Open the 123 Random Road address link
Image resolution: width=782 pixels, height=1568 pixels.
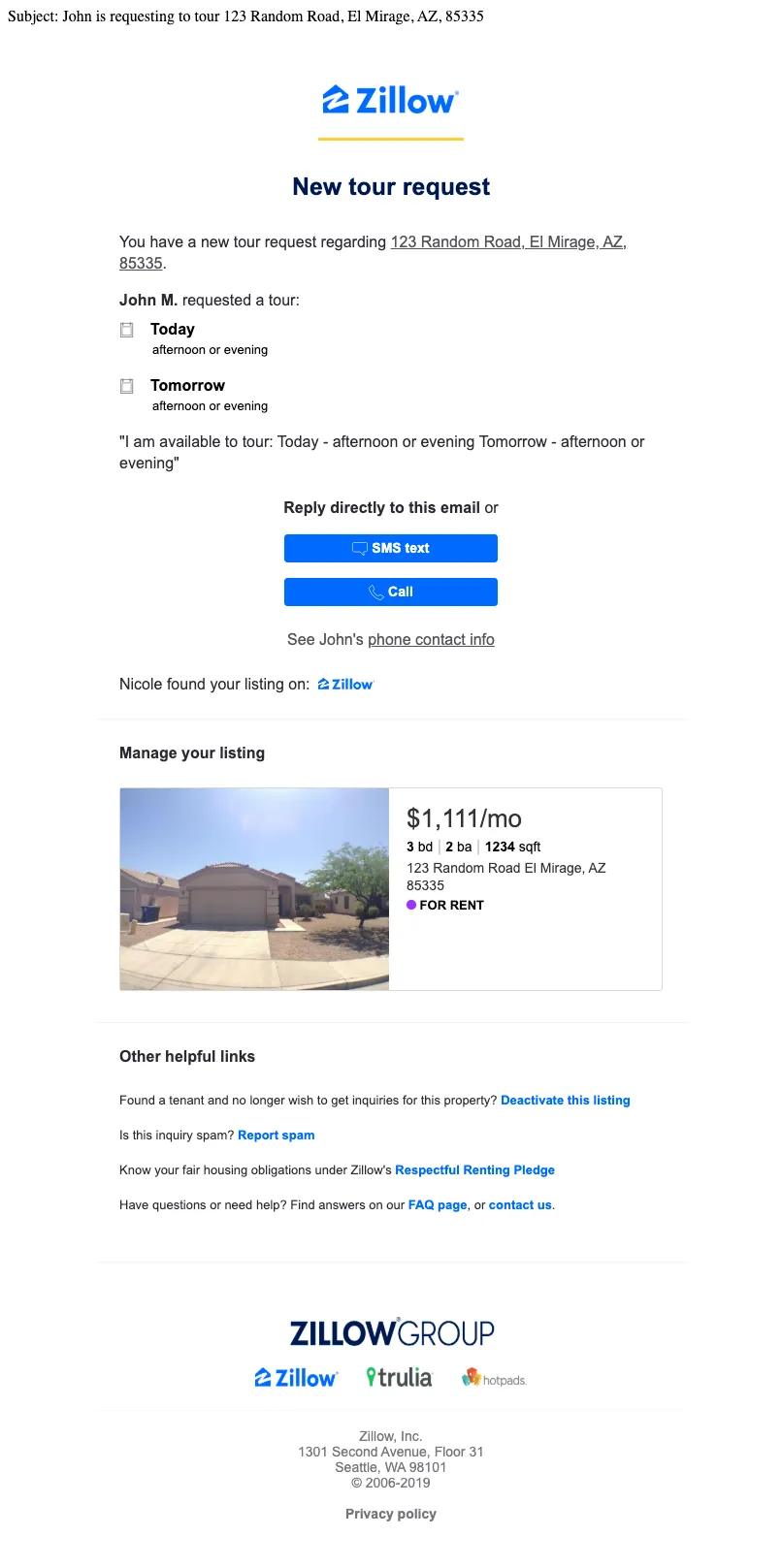[x=508, y=241]
